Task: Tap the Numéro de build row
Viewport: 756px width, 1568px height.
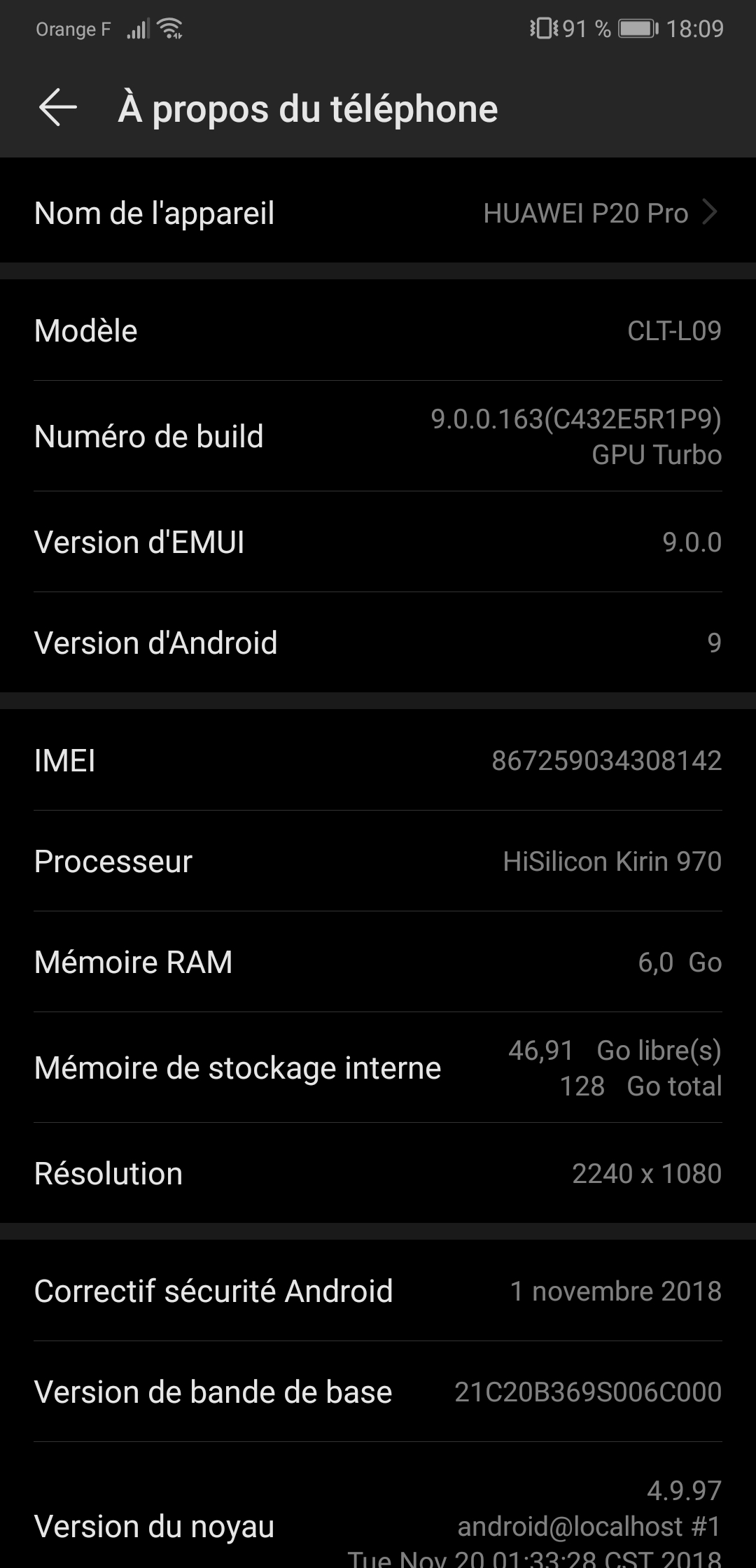Action: click(x=378, y=436)
